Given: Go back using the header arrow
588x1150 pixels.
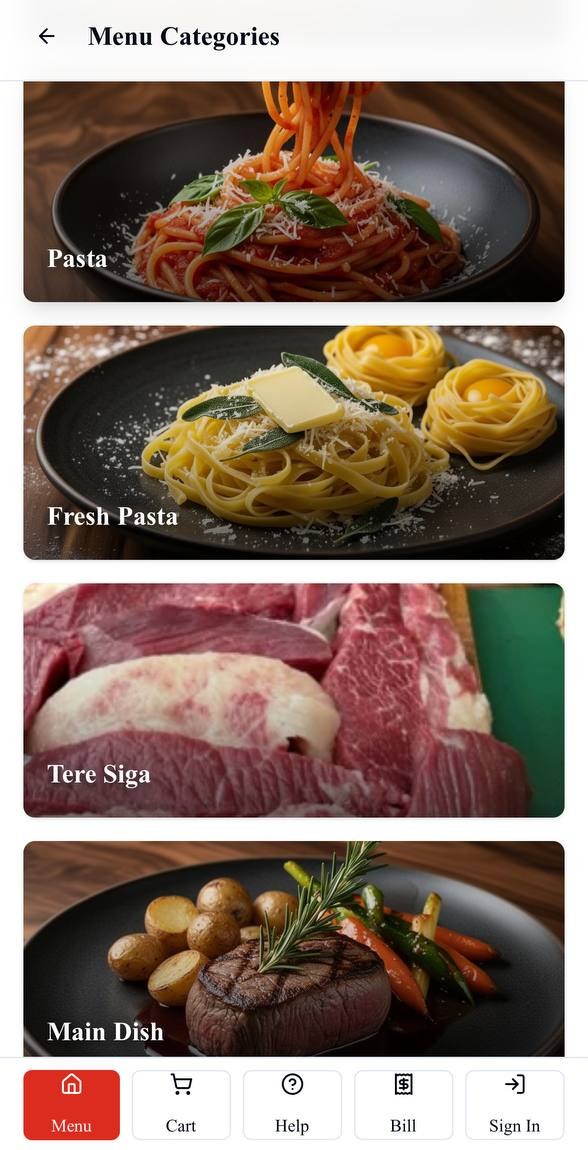Looking at the screenshot, I should point(47,36).
